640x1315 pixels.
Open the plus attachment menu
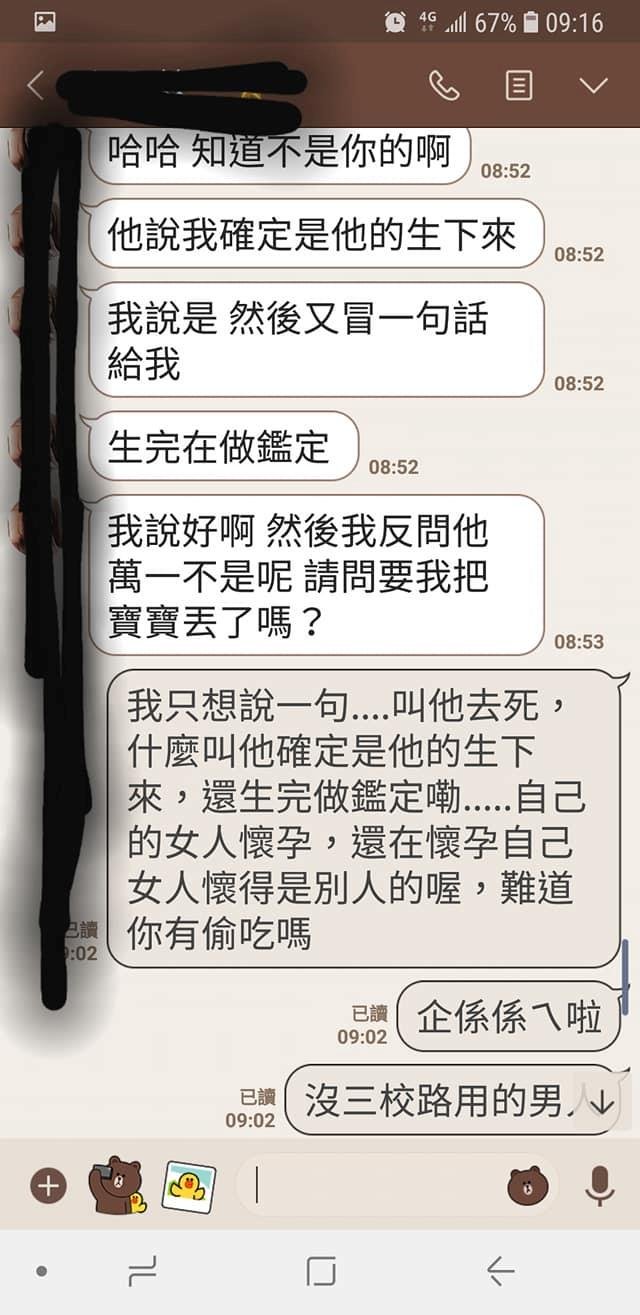pos(48,1186)
